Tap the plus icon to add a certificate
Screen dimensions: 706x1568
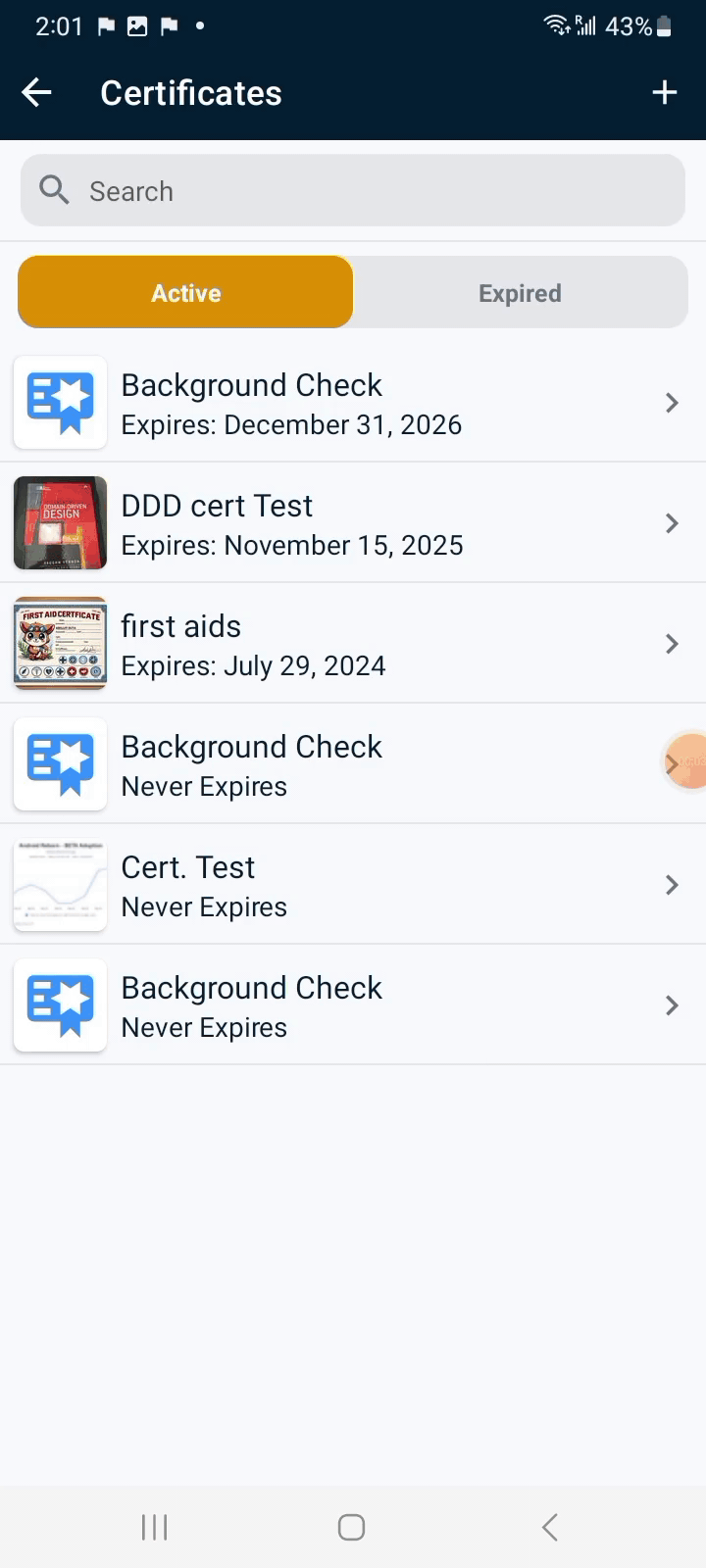(x=664, y=92)
